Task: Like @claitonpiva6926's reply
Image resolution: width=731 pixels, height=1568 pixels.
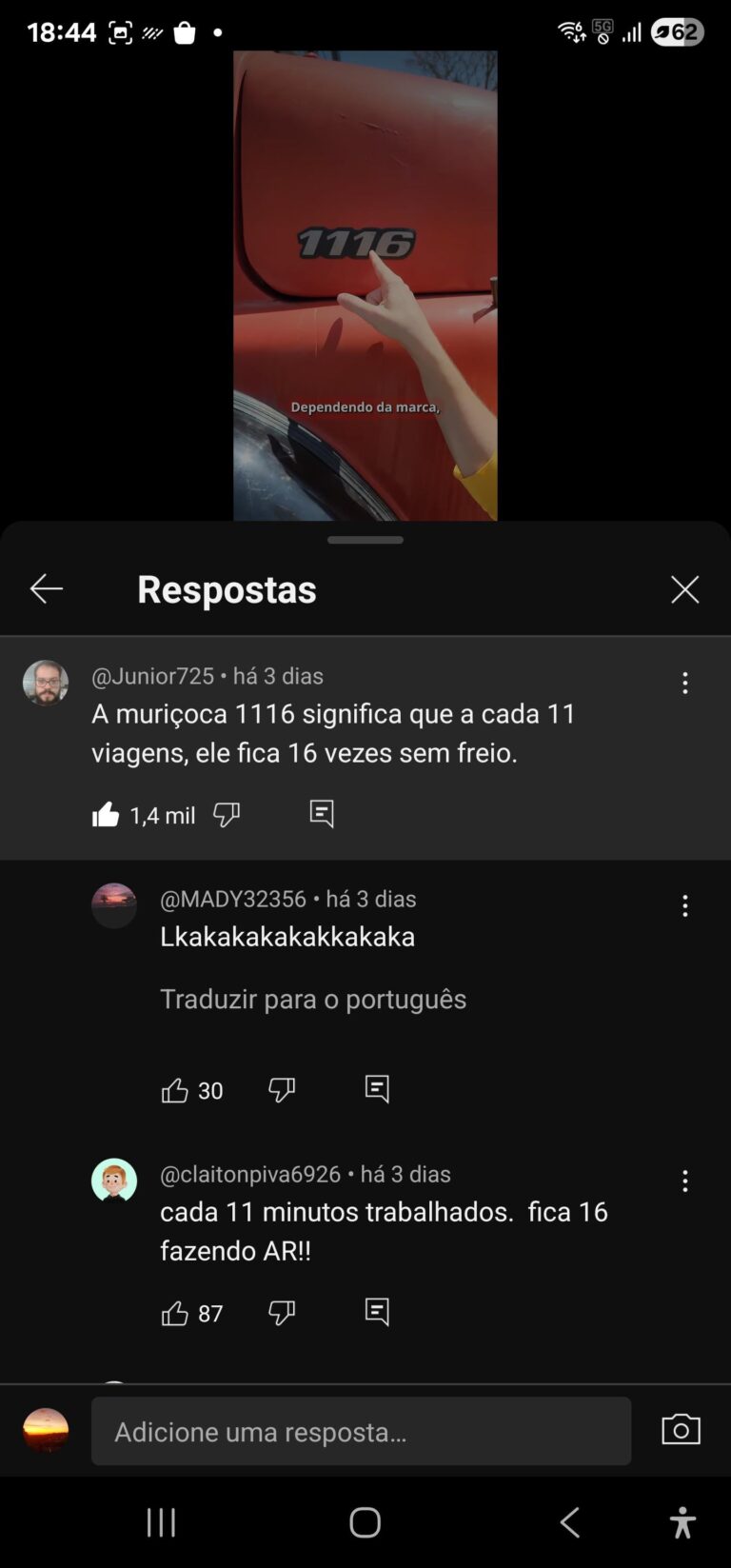Action: click(175, 1314)
